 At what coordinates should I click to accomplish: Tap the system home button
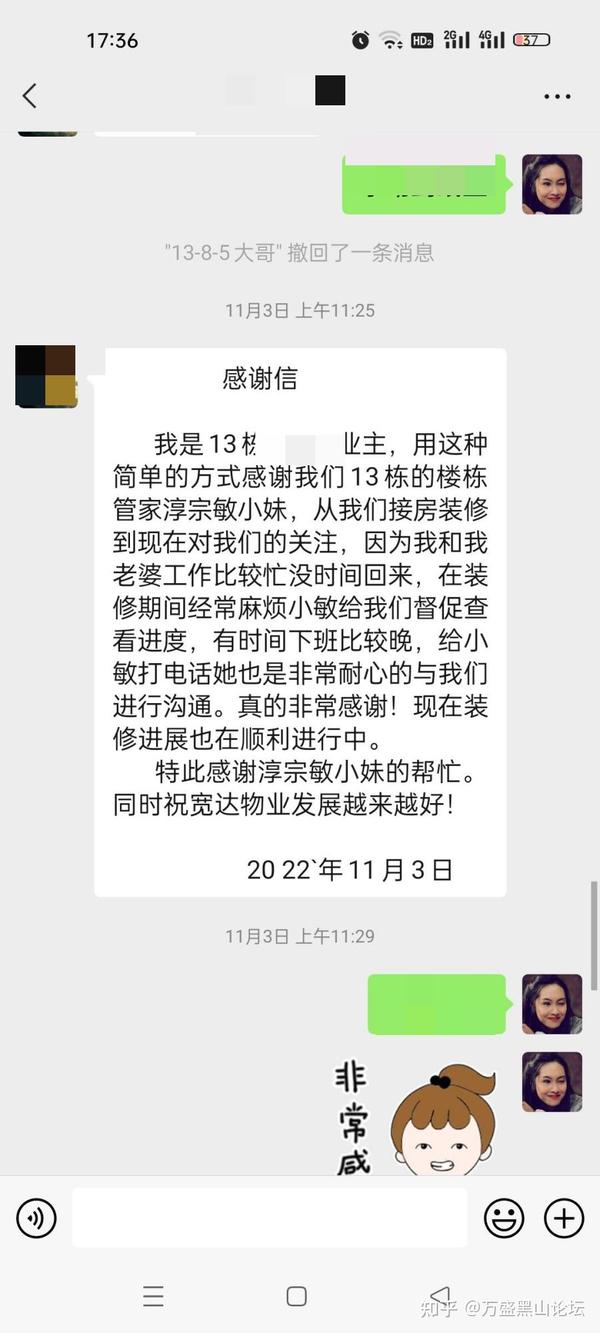pos(296,1296)
